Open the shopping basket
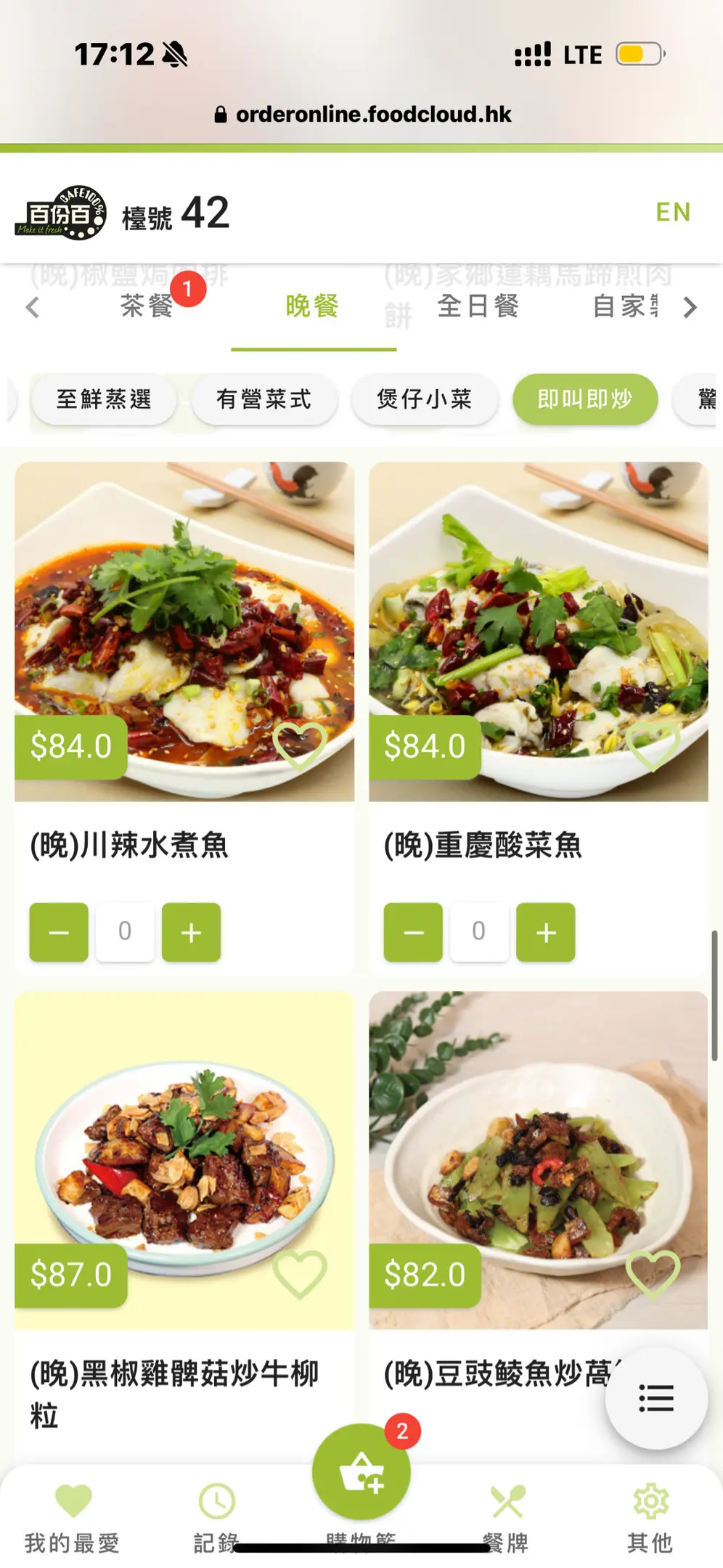 tap(361, 1472)
